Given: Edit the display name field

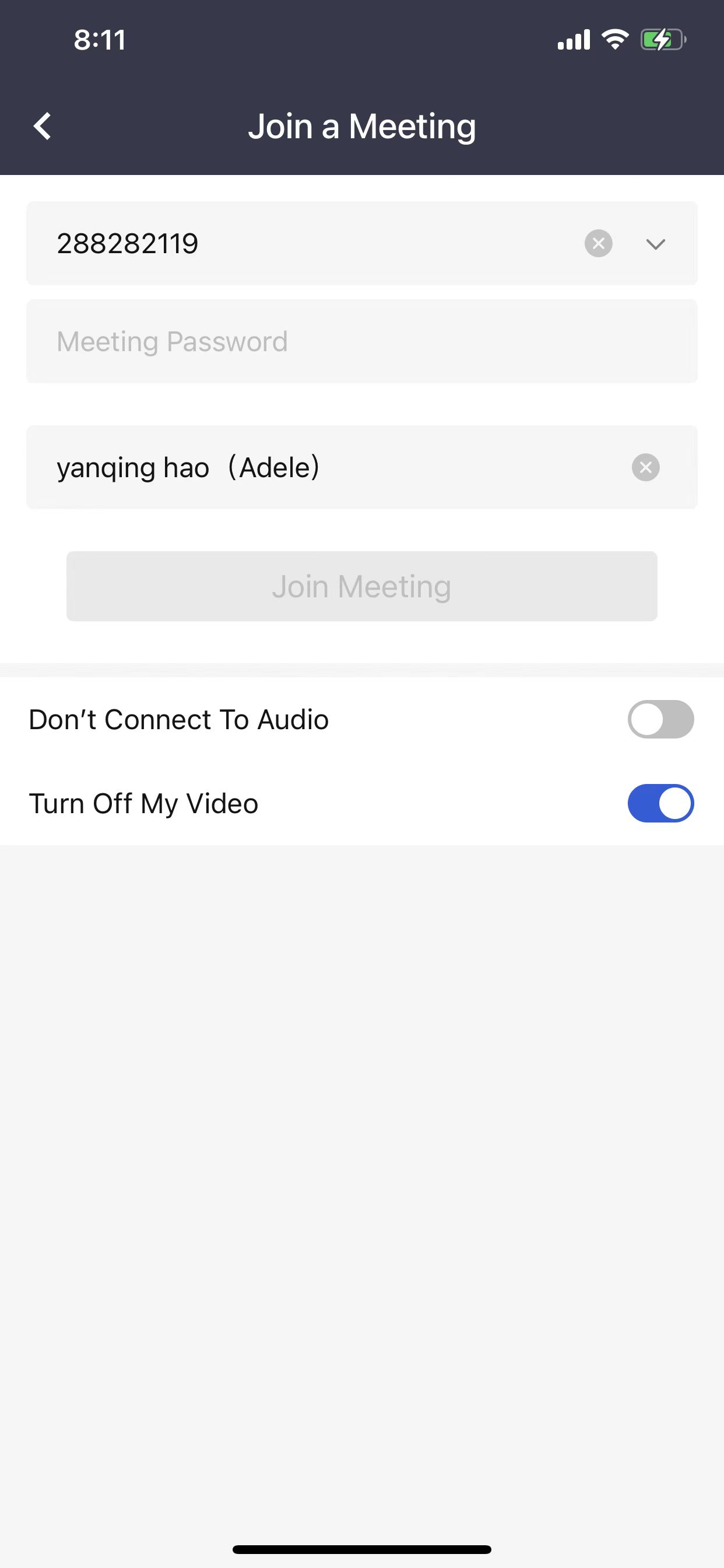Looking at the screenshot, I should click(329, 467).
